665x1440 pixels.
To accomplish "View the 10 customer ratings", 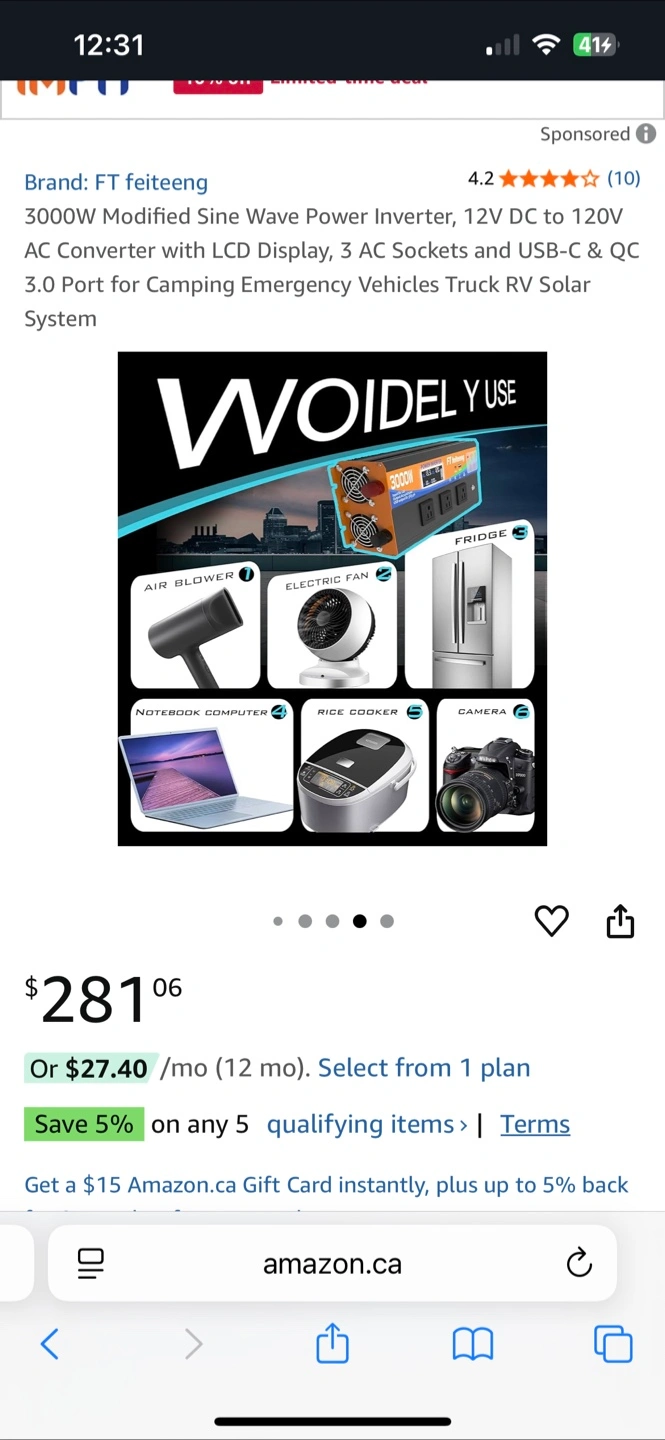I will 623,178.
